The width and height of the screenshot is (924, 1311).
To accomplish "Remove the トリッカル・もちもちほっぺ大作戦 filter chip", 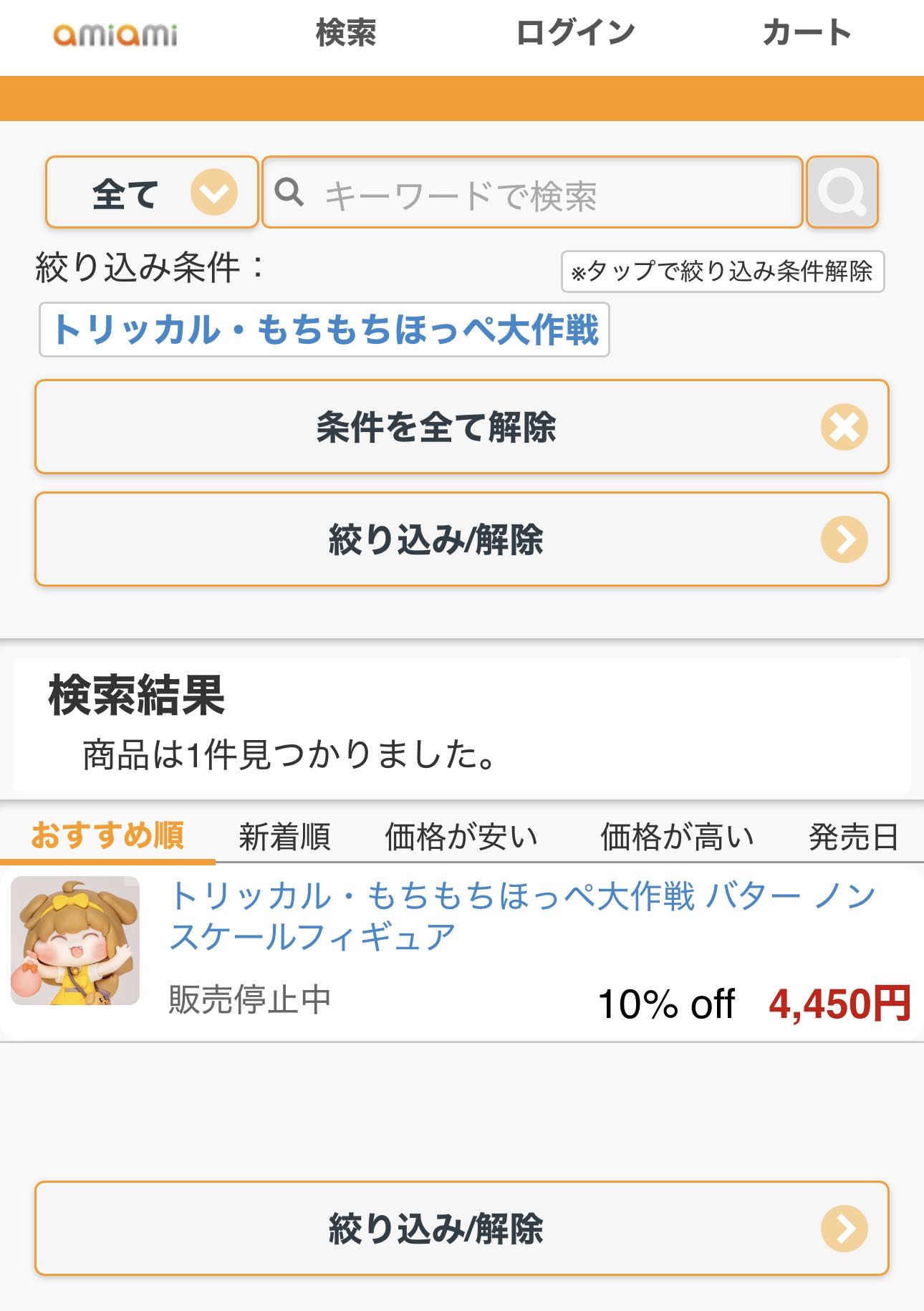I will pos(324,330).
